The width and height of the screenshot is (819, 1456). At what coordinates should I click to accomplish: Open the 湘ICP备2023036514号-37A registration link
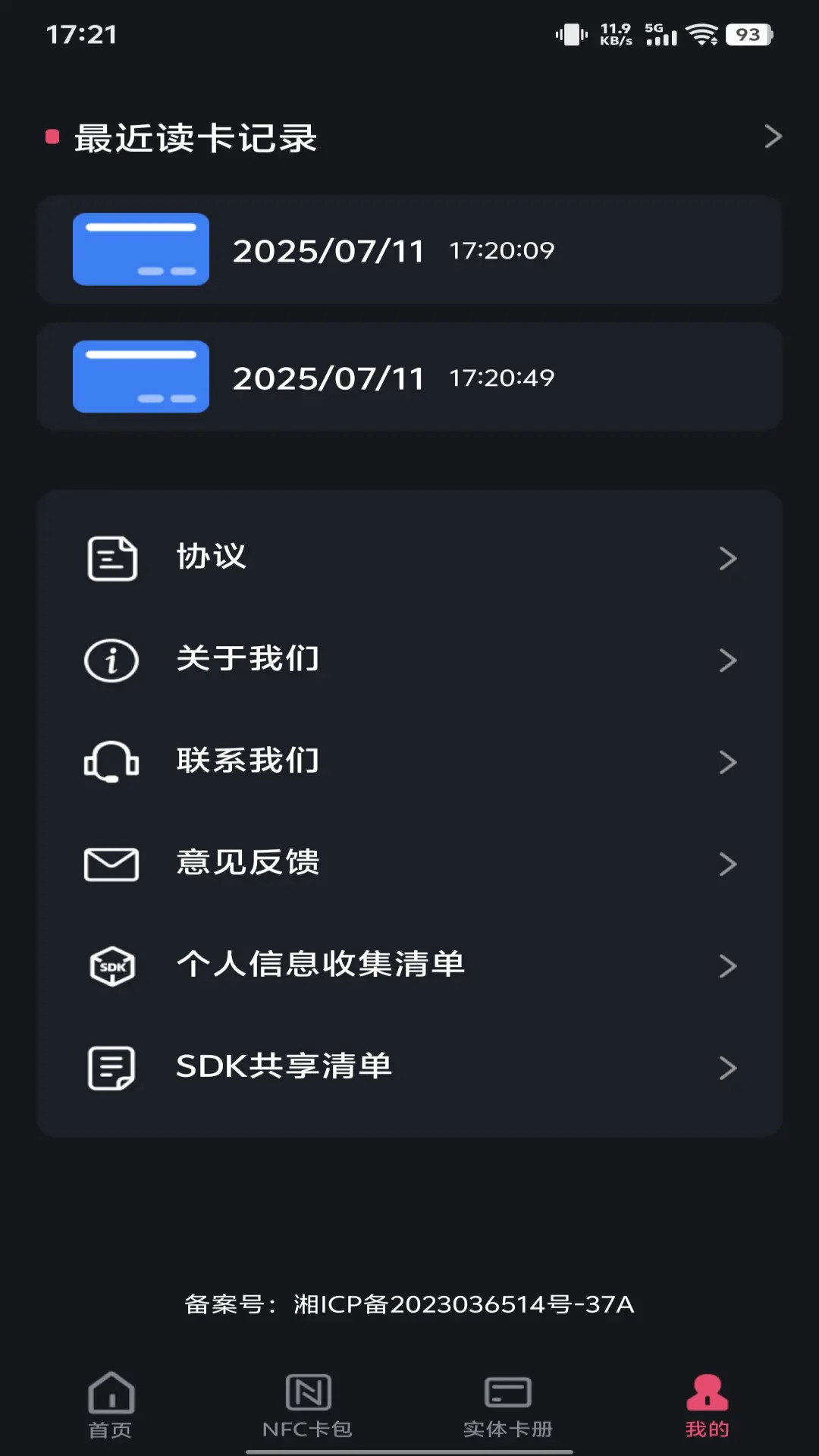[x=409, y=1303]
